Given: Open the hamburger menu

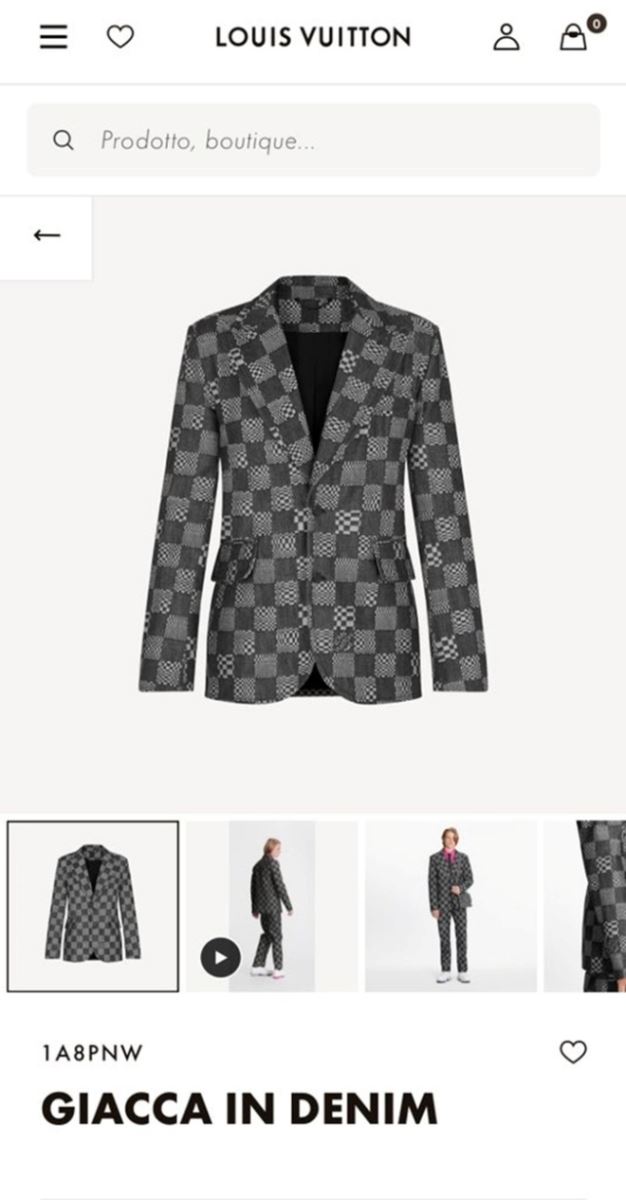Looking at the screenshot, I should click(x=54, y=37).
